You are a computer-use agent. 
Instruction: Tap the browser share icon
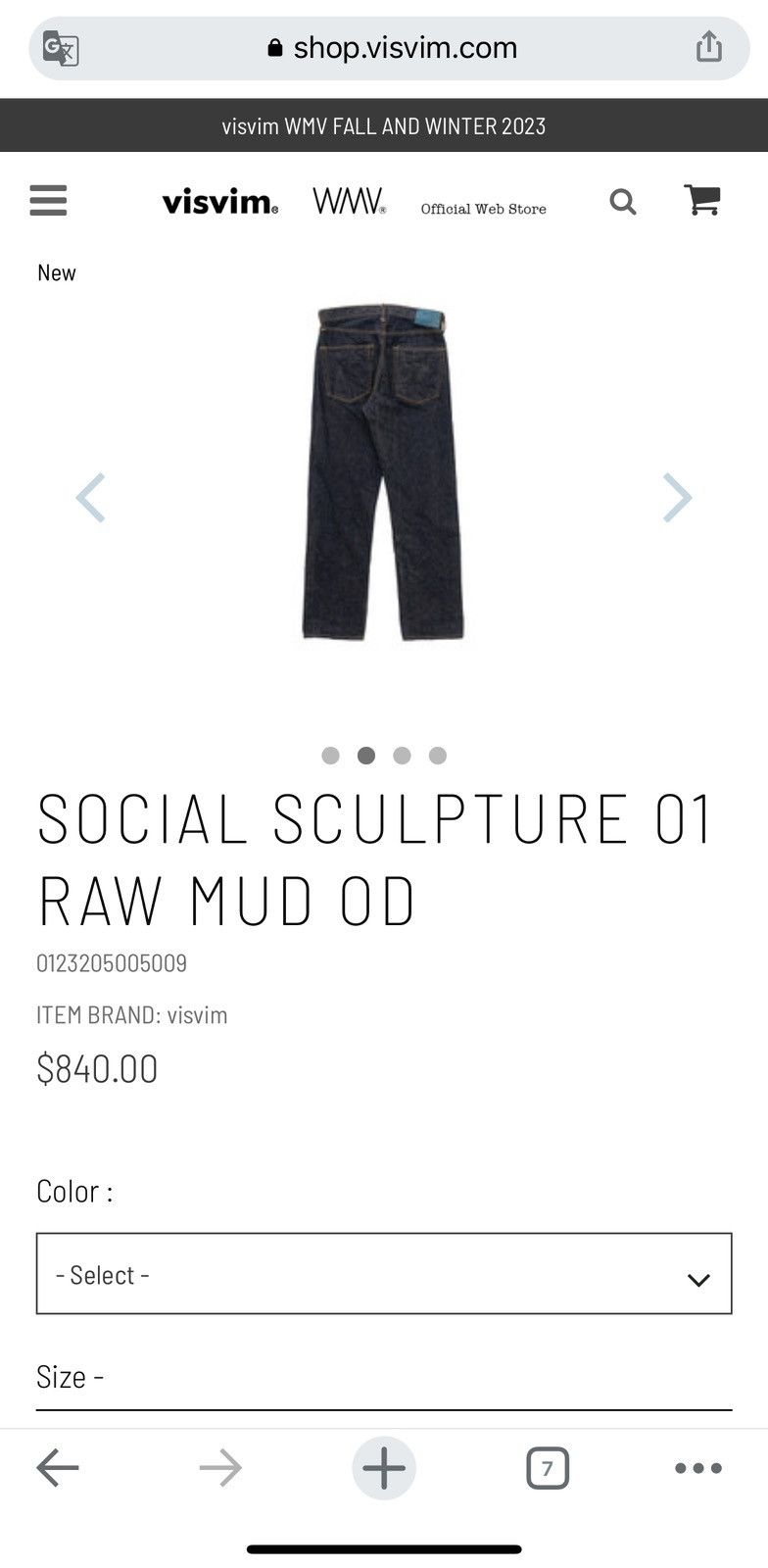[709, 47]
